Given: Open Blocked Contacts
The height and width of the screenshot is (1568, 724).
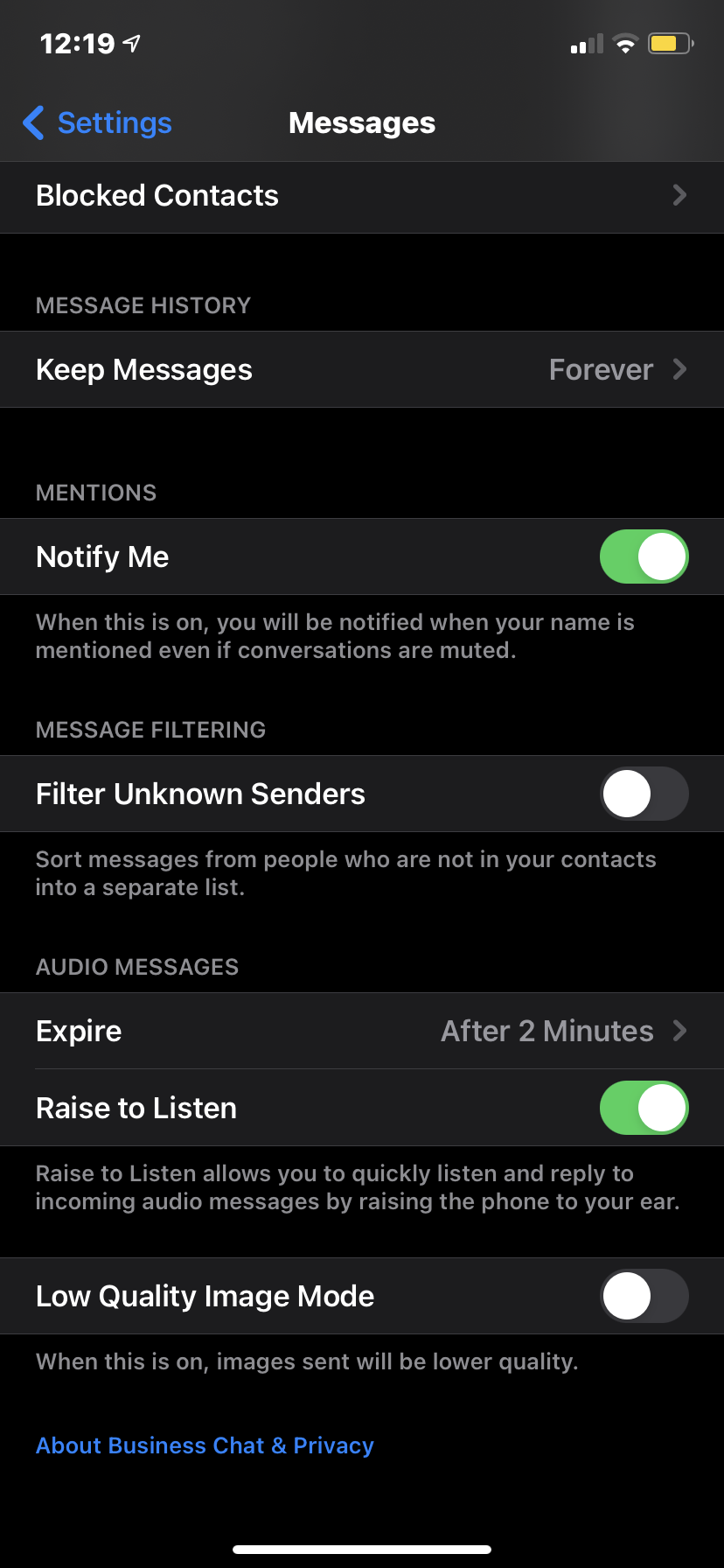Looking at the screenshot, I should coord(362,196).
